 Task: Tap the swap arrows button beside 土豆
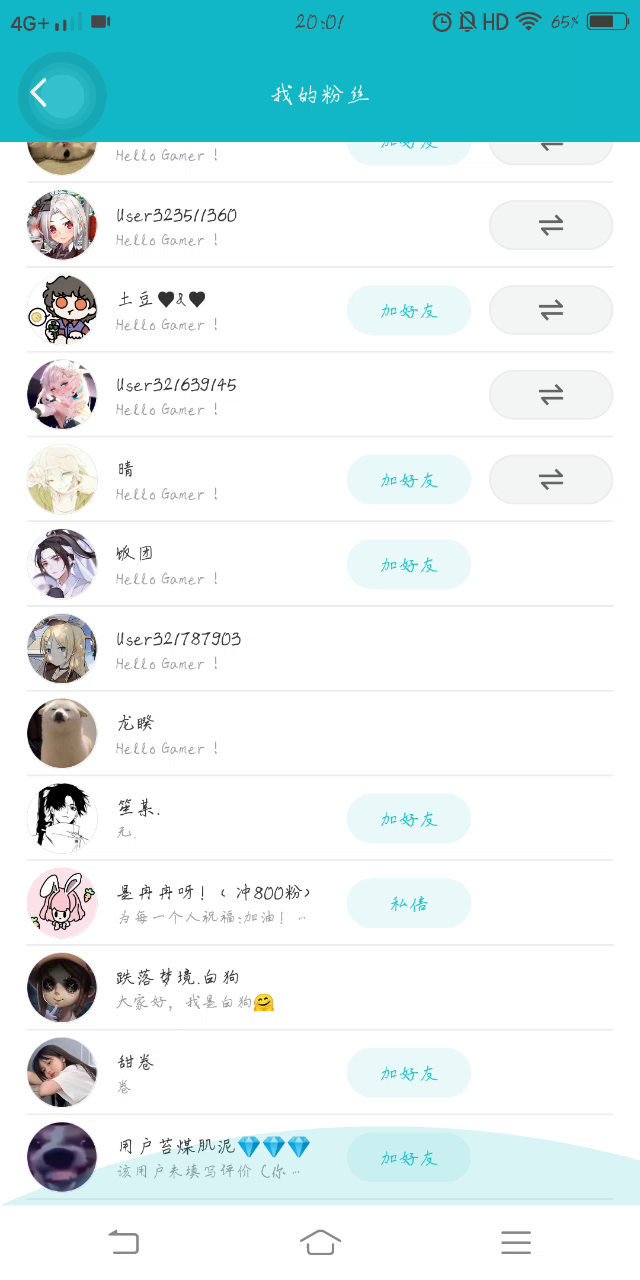click(551, 310)
